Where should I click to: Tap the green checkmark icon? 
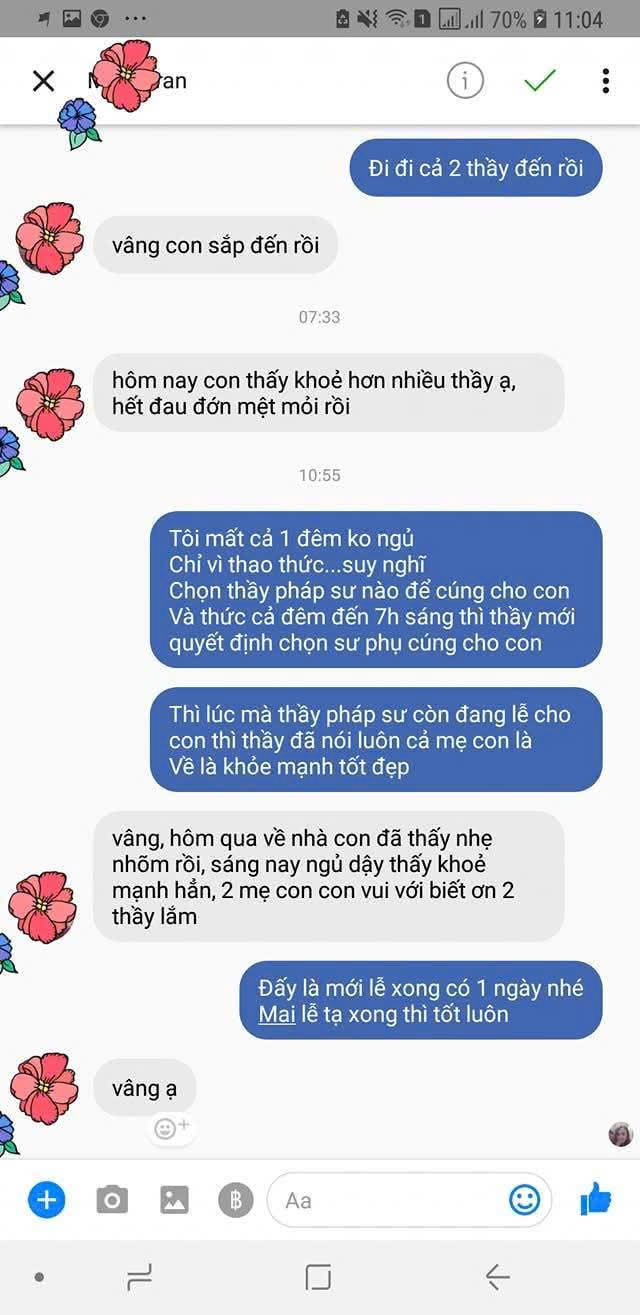pos(539,81)
